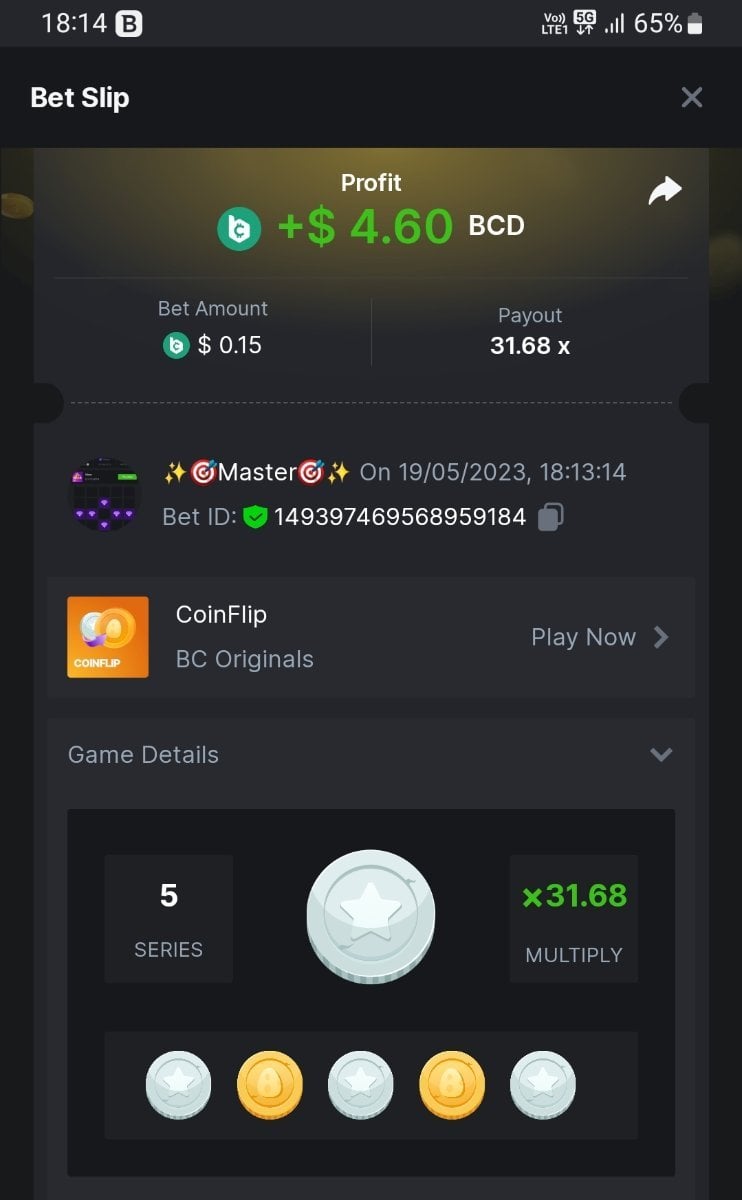This screenshot has width=742, height=1200.
Task: Copy the Bet ID
Action: click(551, 517)
